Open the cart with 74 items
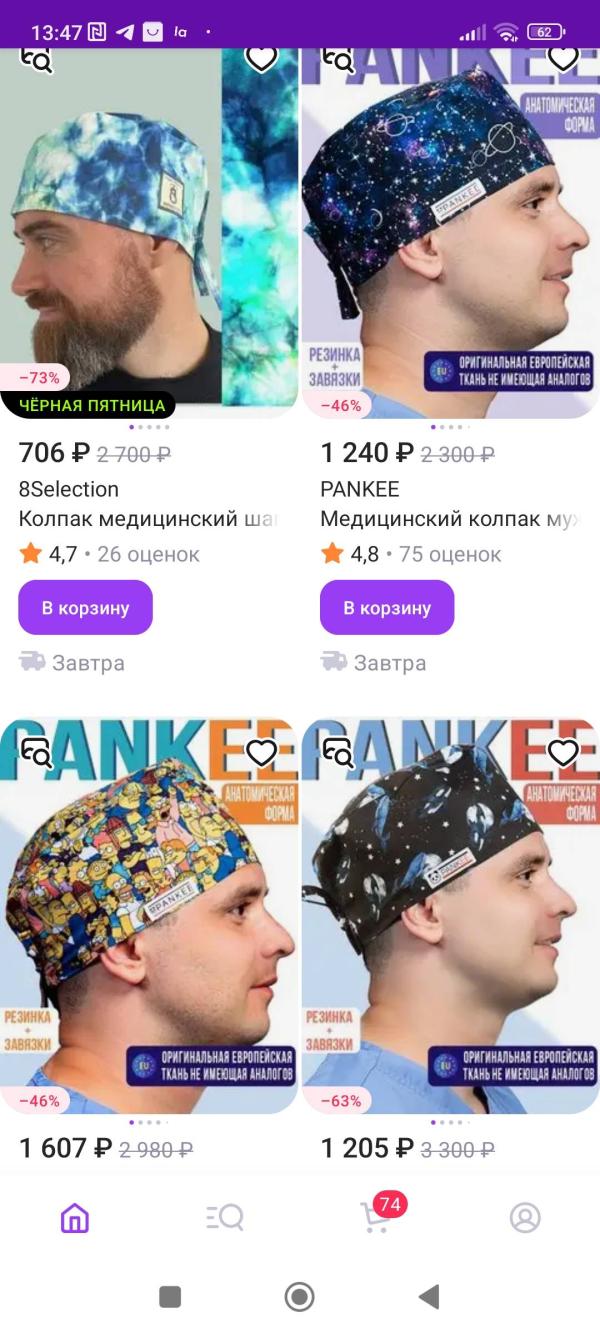600x1332 pixels. (376, 1216)
